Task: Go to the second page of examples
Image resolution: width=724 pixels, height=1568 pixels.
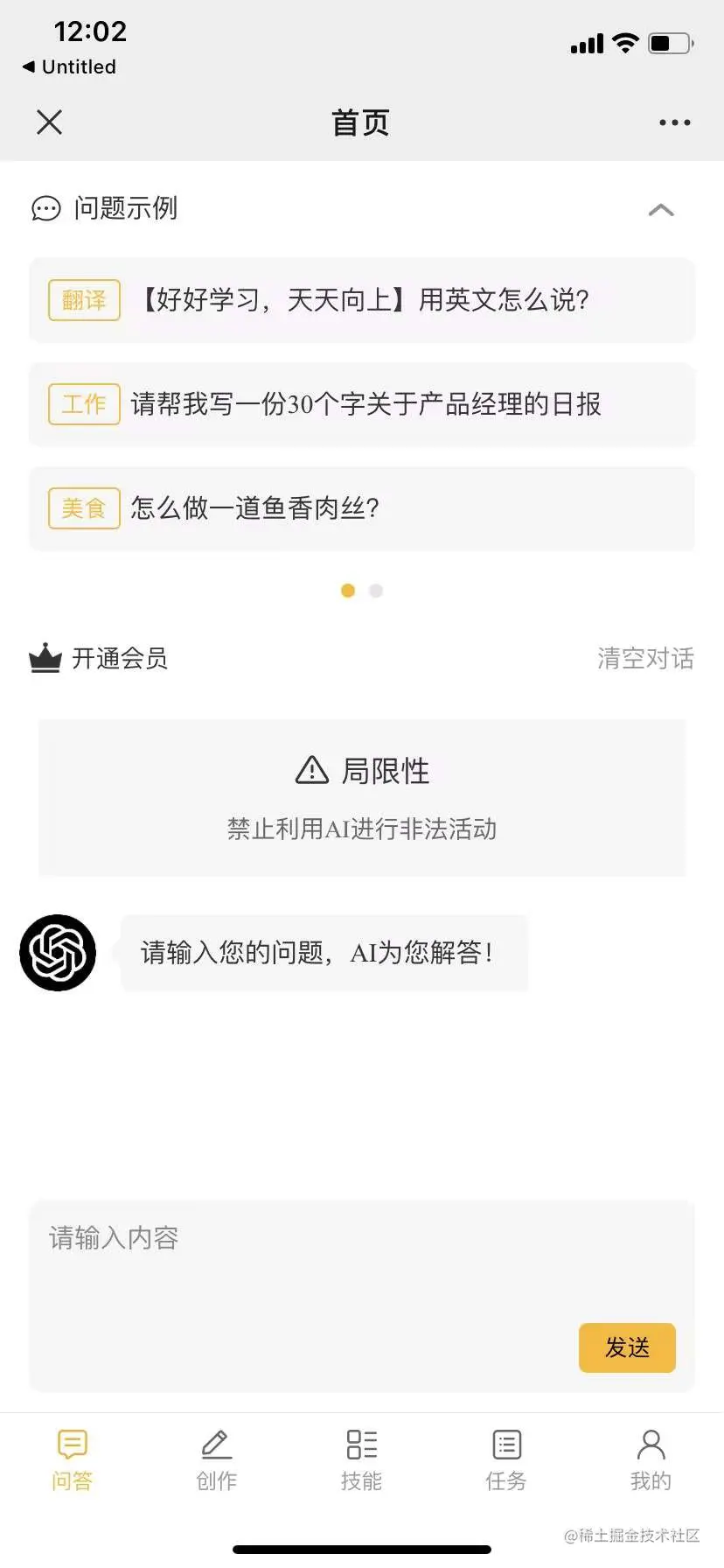Action: [376, 591]
